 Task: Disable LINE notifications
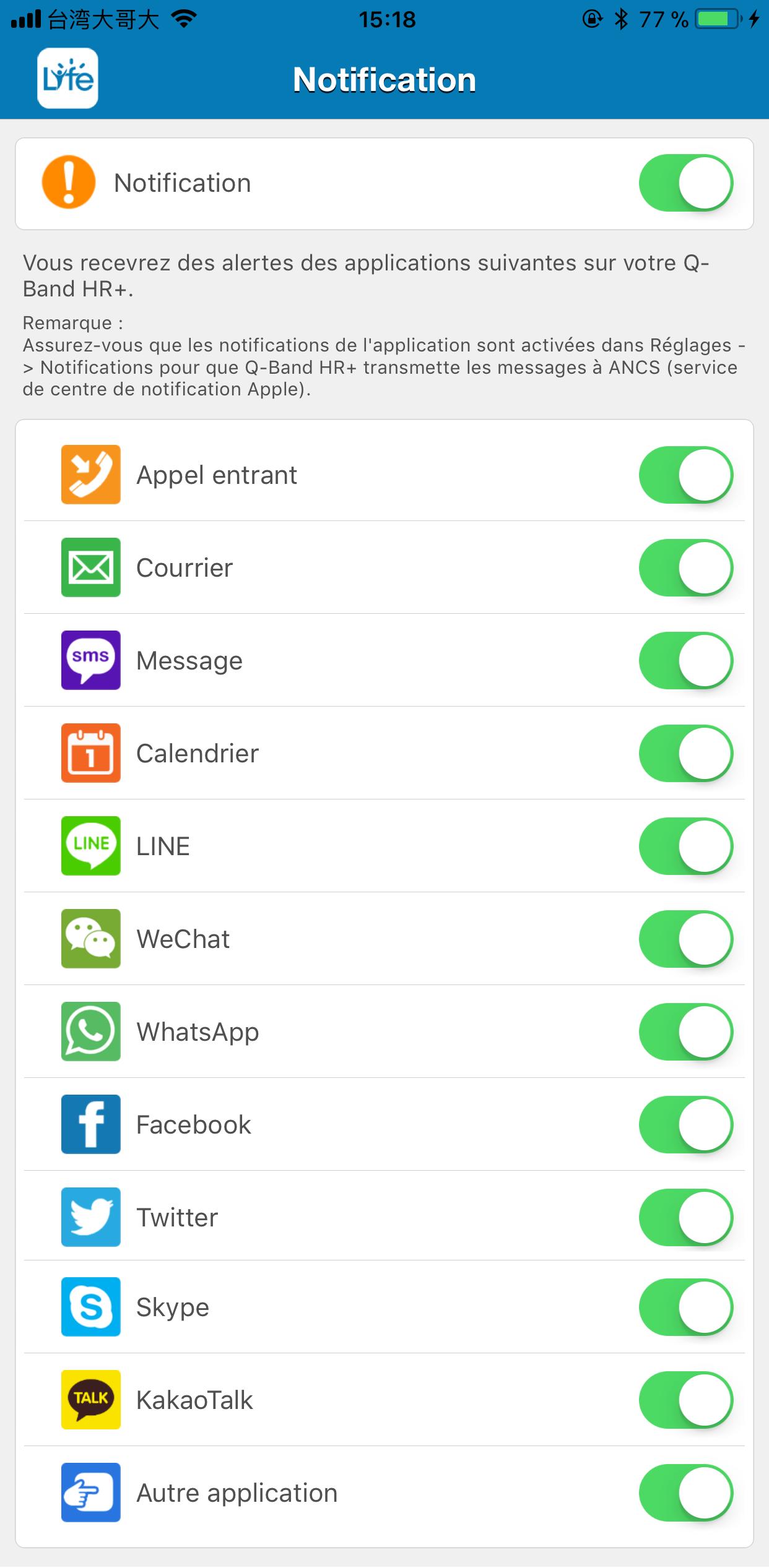pos(685,846)
